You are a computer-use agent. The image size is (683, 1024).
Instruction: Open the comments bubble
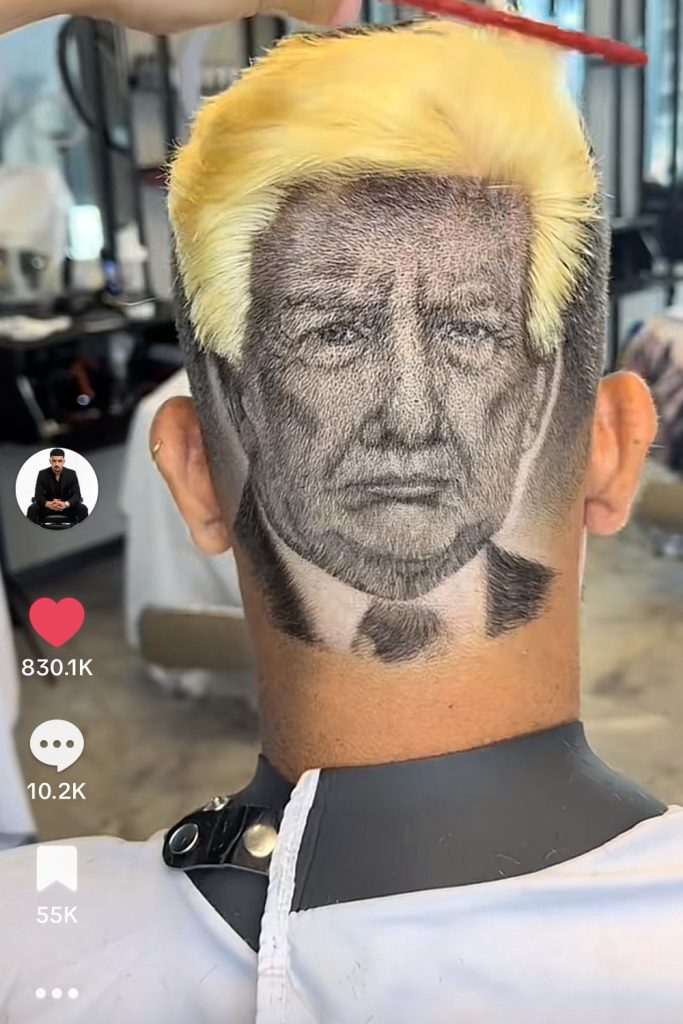tap(57, 745)
